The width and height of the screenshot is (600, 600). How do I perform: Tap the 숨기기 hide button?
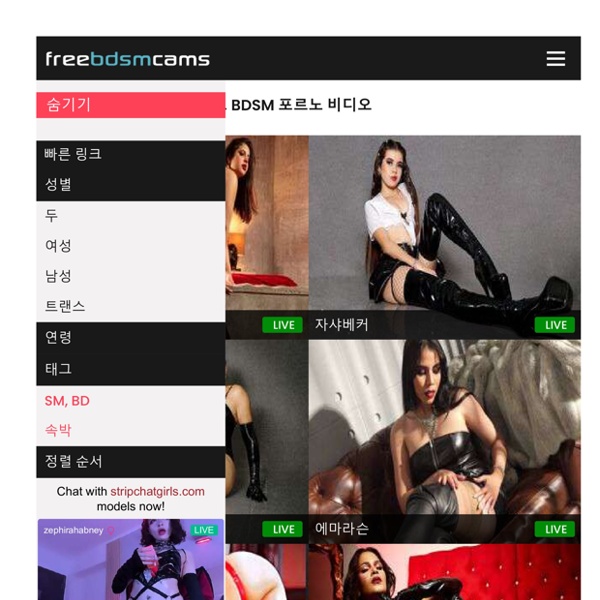[x=130, y=105]
